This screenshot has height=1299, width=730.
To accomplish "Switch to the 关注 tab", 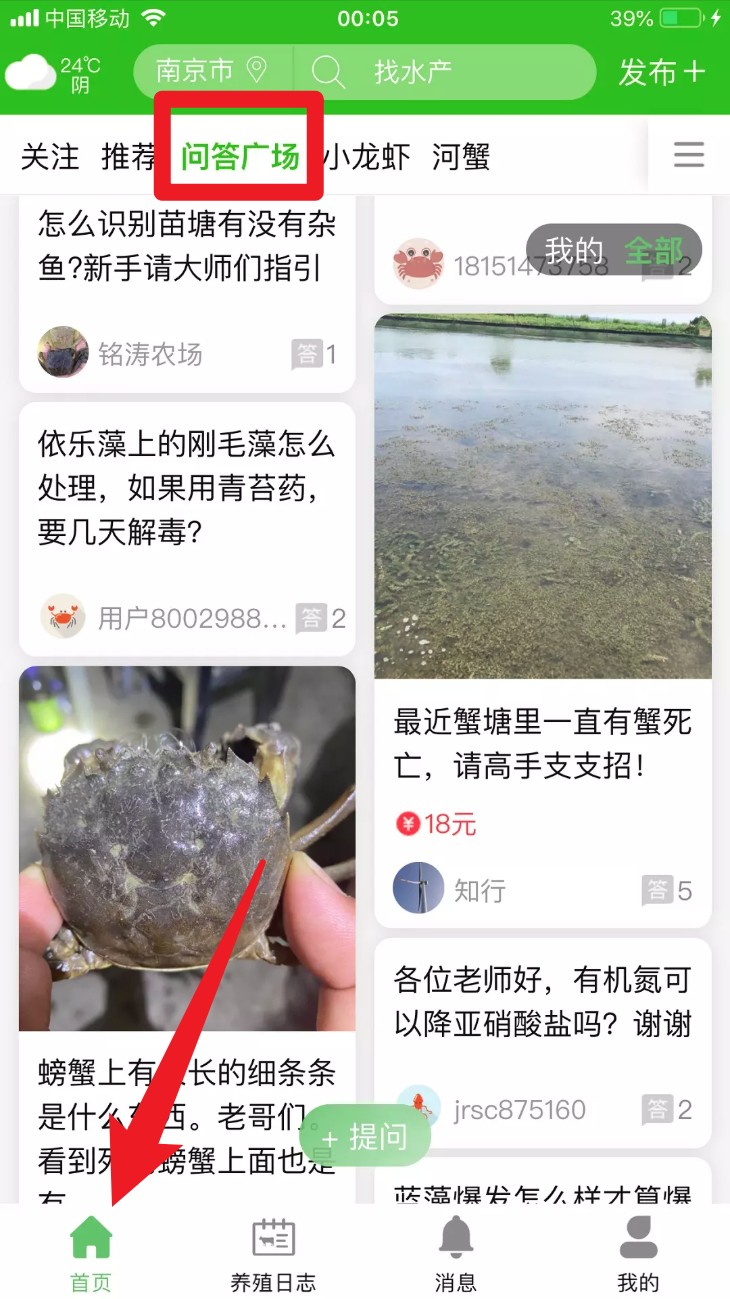I will point(50,157).
